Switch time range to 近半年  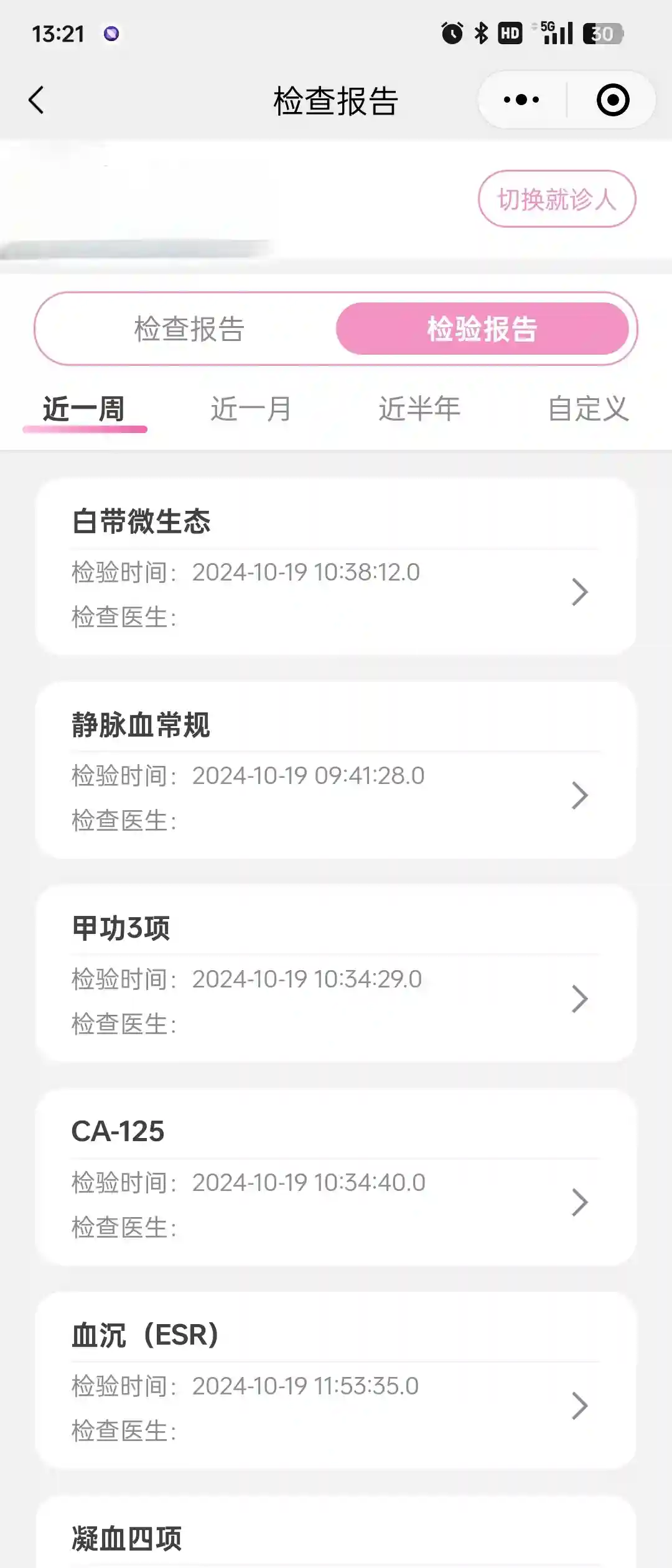coord(419,409)
